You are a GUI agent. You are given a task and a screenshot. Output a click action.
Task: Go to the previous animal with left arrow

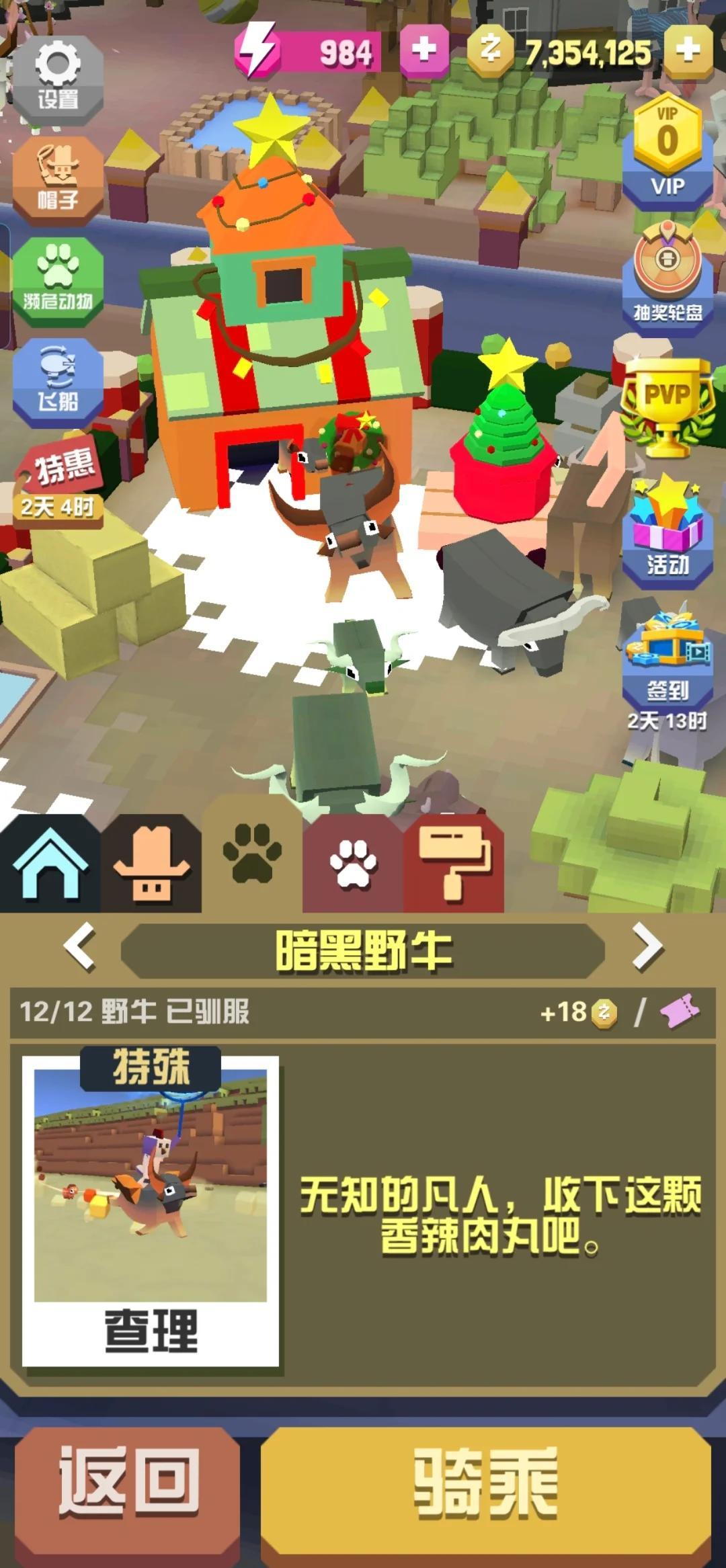[x=79, y=948]
